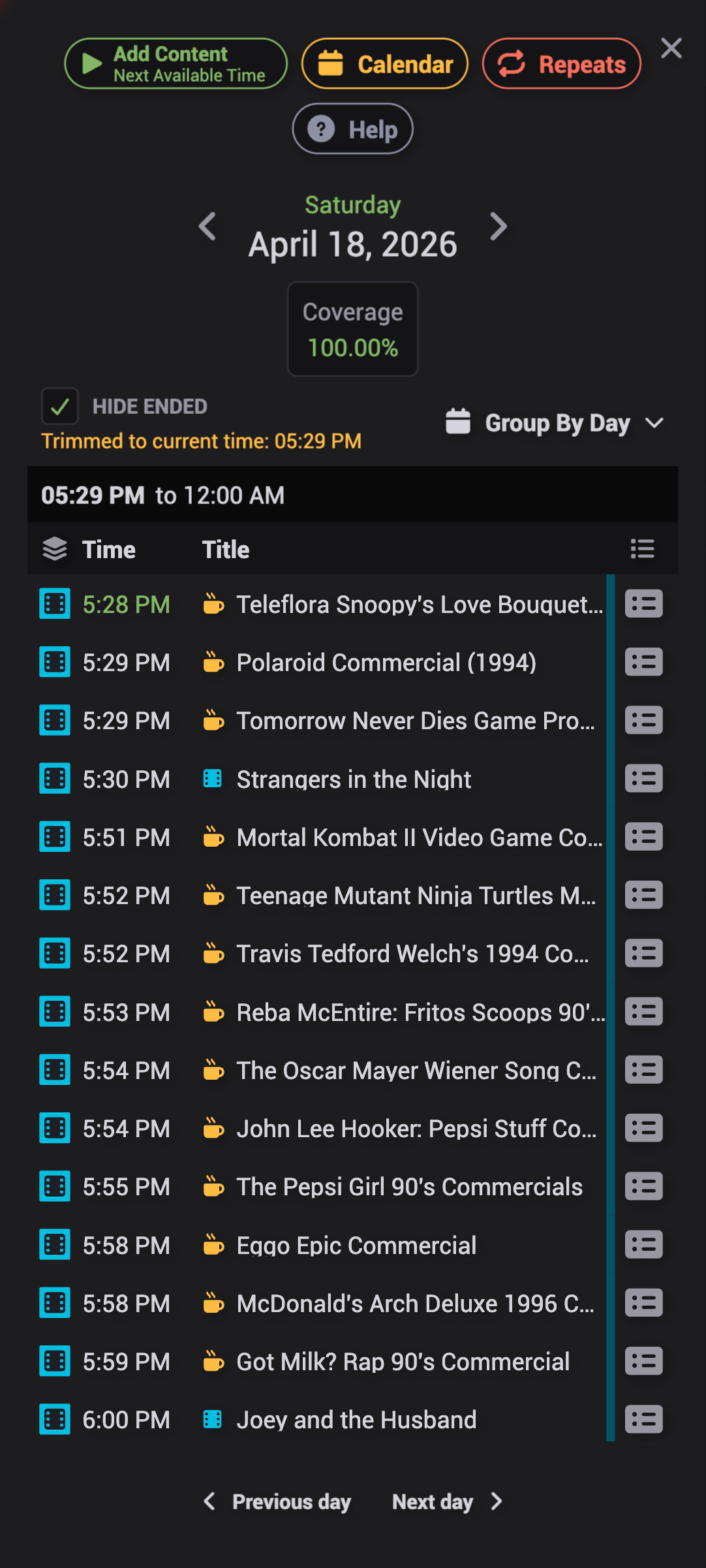Expand the Group By Day dropdown
Image resolution: width=706 pixels, height=1568 pixels.
(x=554, y=423)
